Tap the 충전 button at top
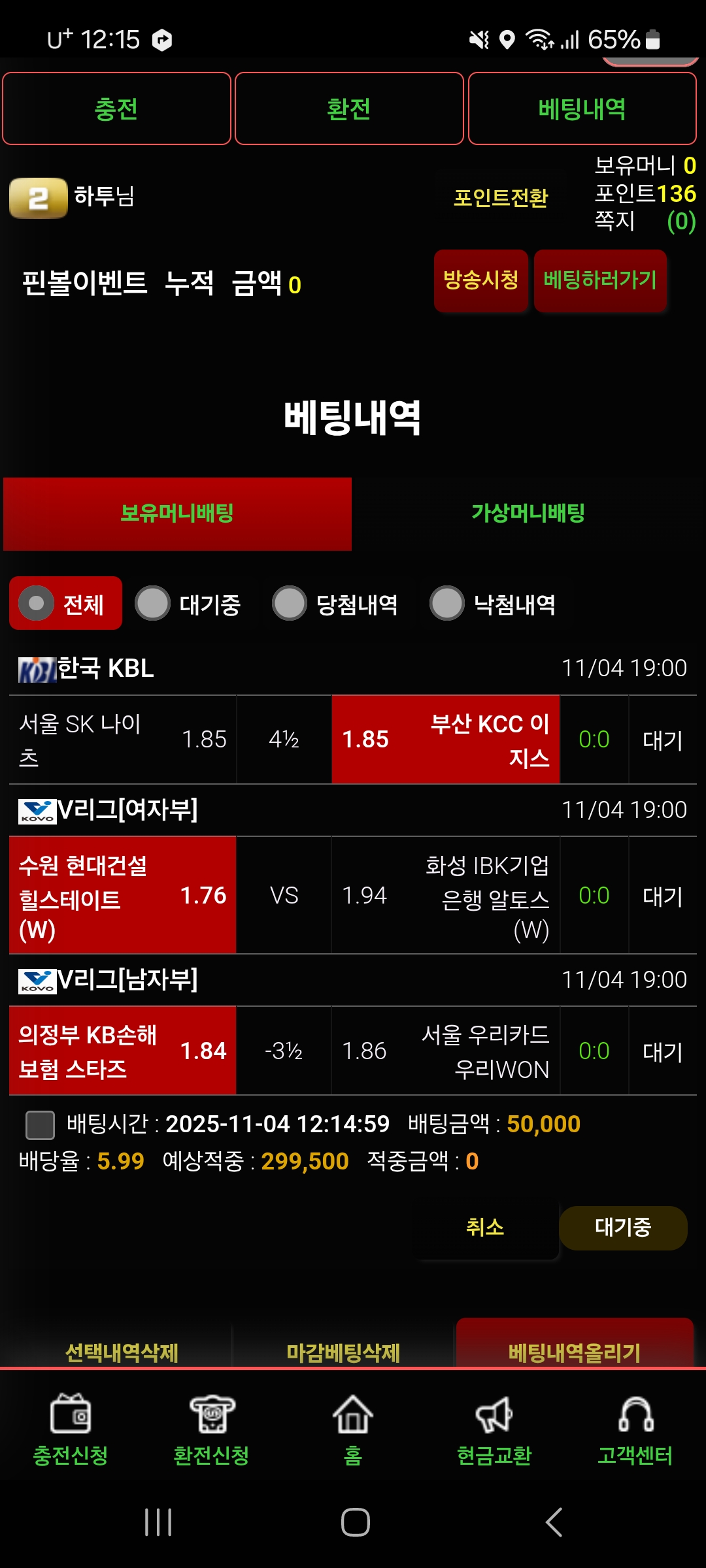The image size is (706, 1568). point(116,108)
